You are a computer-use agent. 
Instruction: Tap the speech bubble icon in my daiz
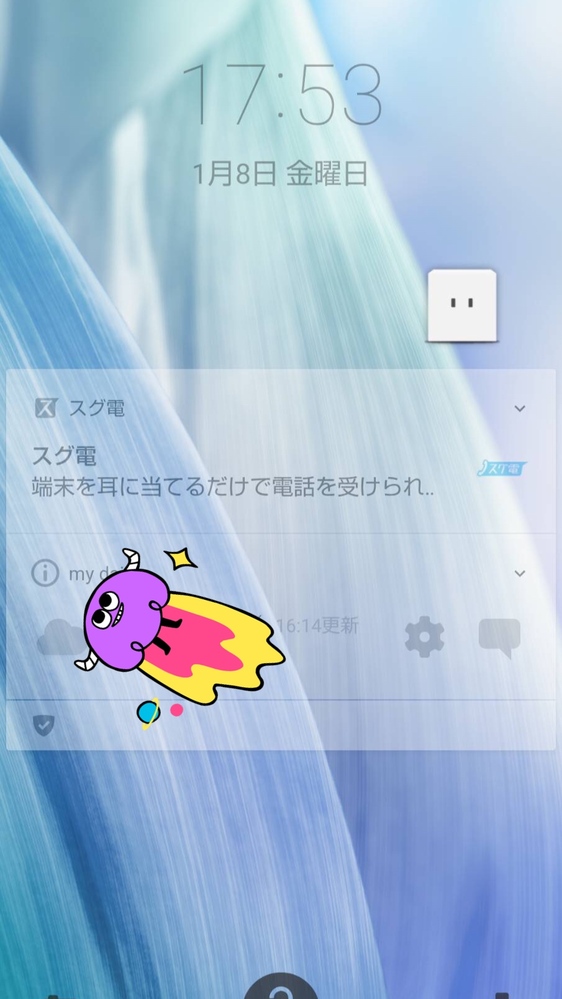[x=500, y=638]
